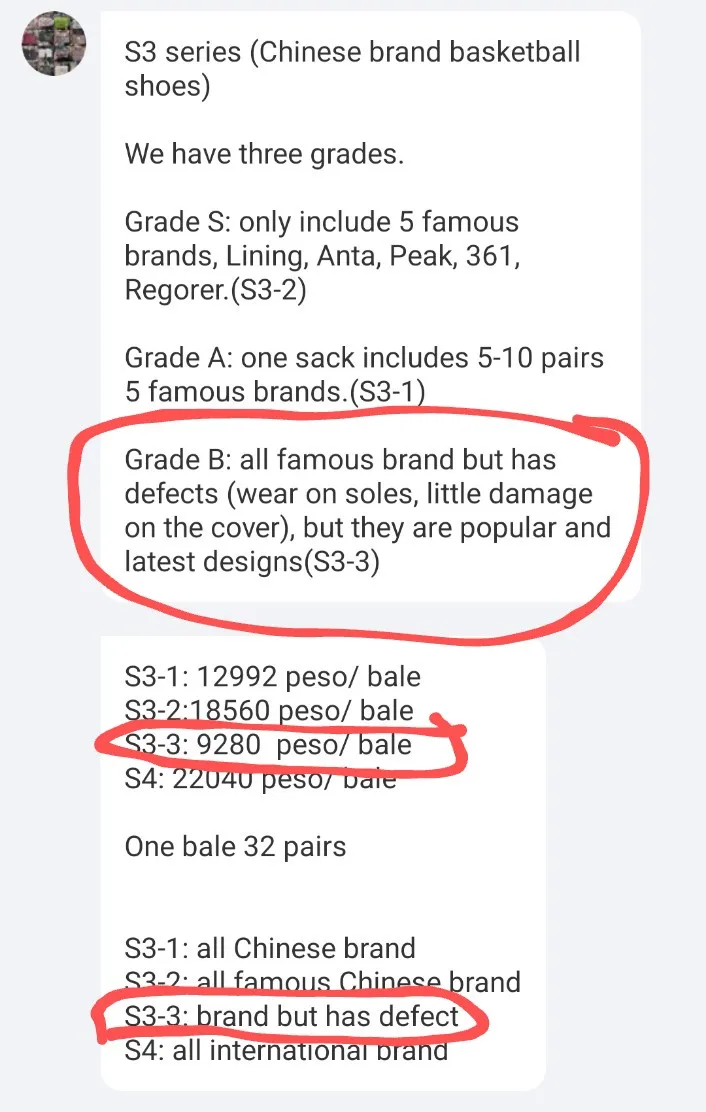Open the sender's profile picture avatar
This screenshot has height=1112, width=706.
coord(54,43)
